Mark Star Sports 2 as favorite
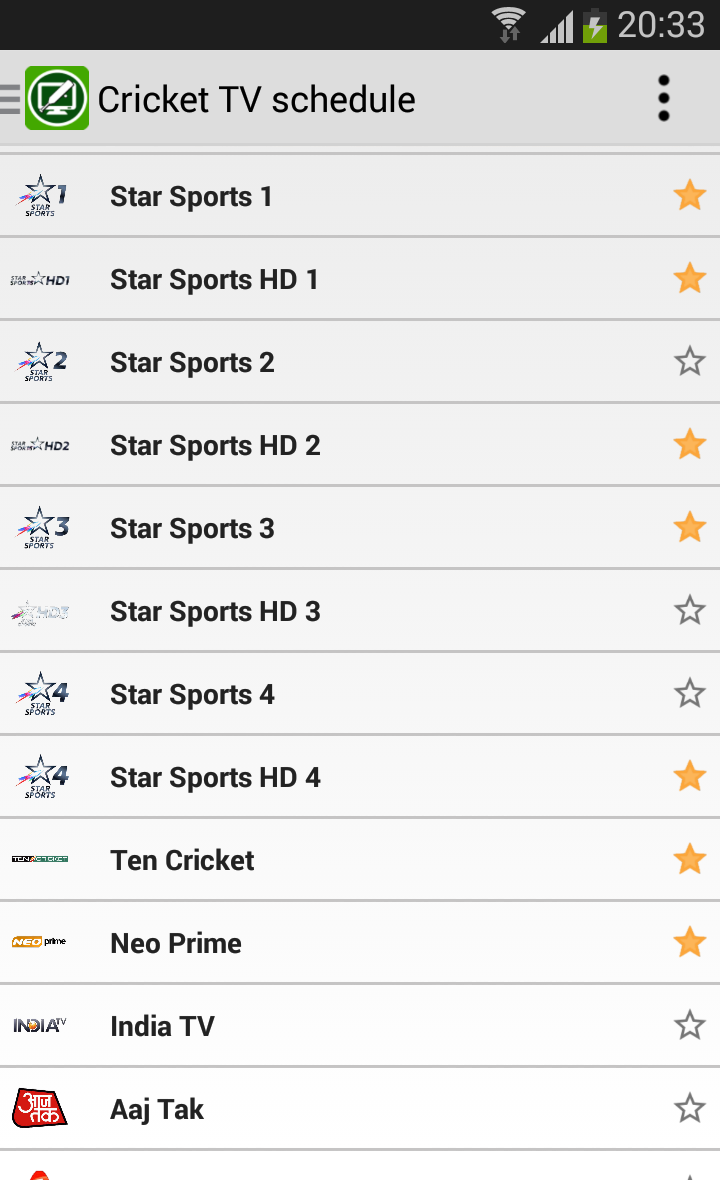This screenshot has width=720, height=1181. (x=690, y=361)
